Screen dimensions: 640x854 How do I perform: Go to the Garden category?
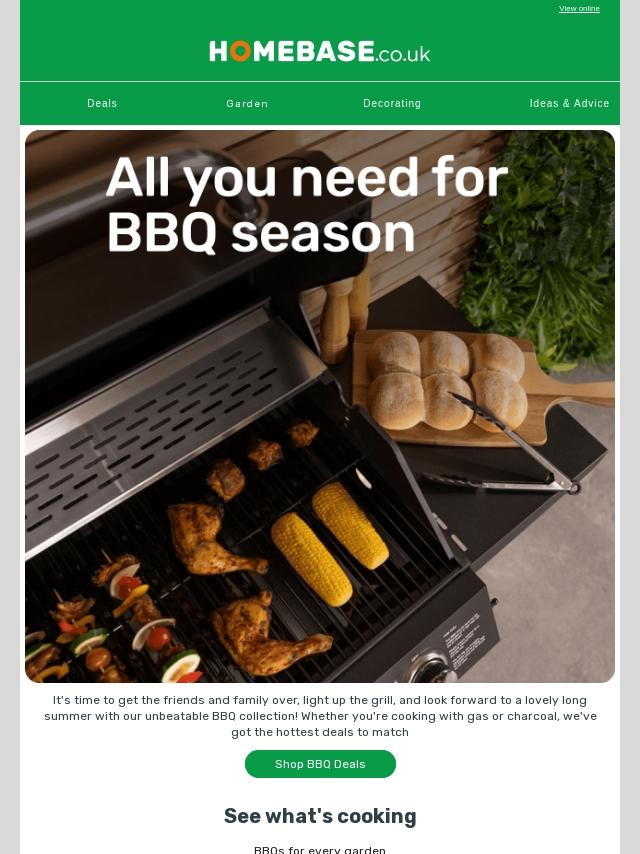pos(247,103)
